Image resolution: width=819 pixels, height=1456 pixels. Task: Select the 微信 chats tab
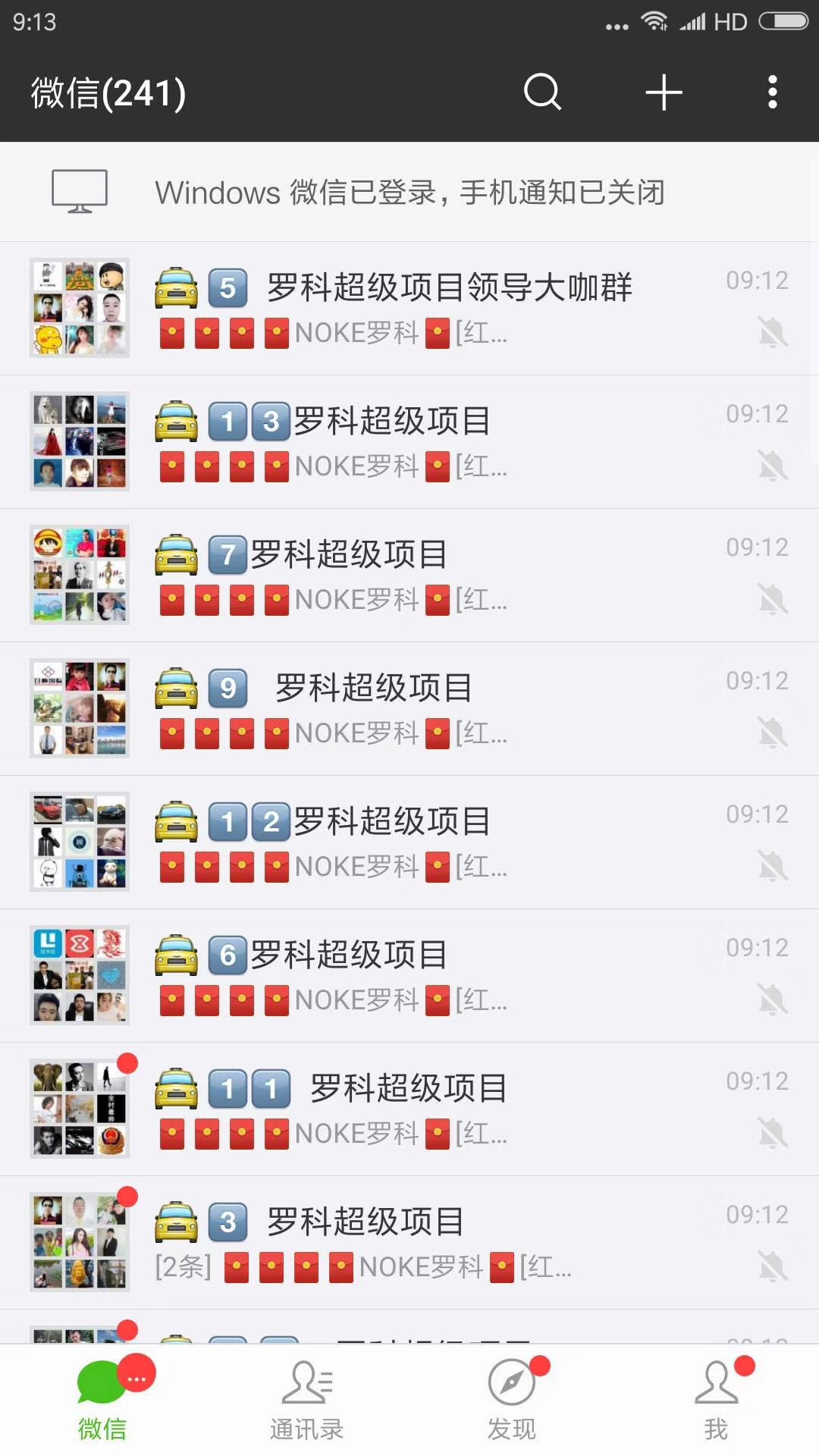point(102,1401)
